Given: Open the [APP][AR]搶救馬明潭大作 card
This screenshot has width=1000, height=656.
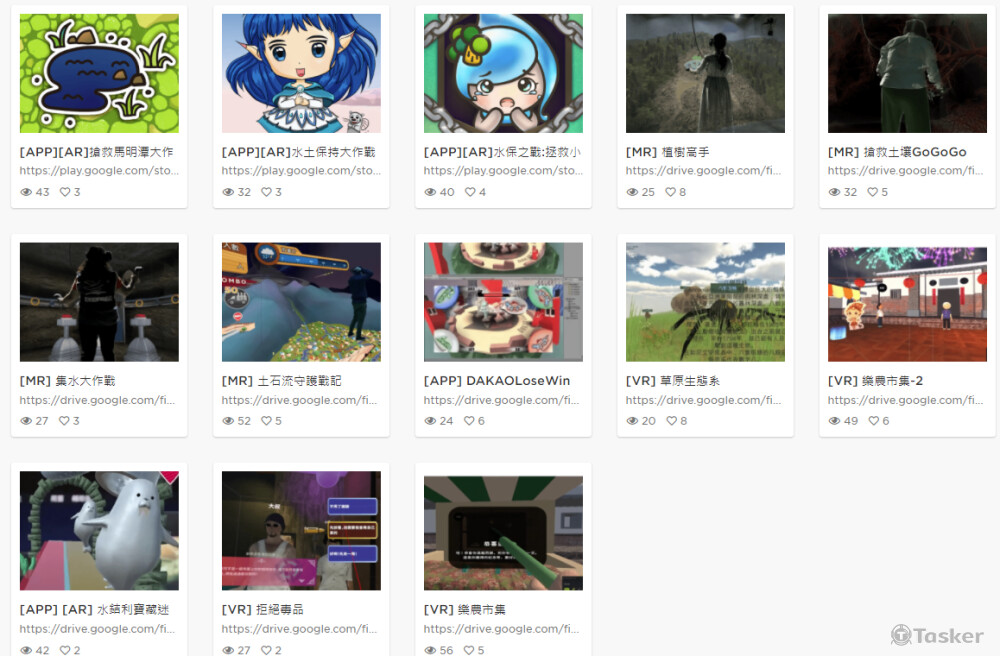Looking at the screenshot, I should [x=99, y=73].
